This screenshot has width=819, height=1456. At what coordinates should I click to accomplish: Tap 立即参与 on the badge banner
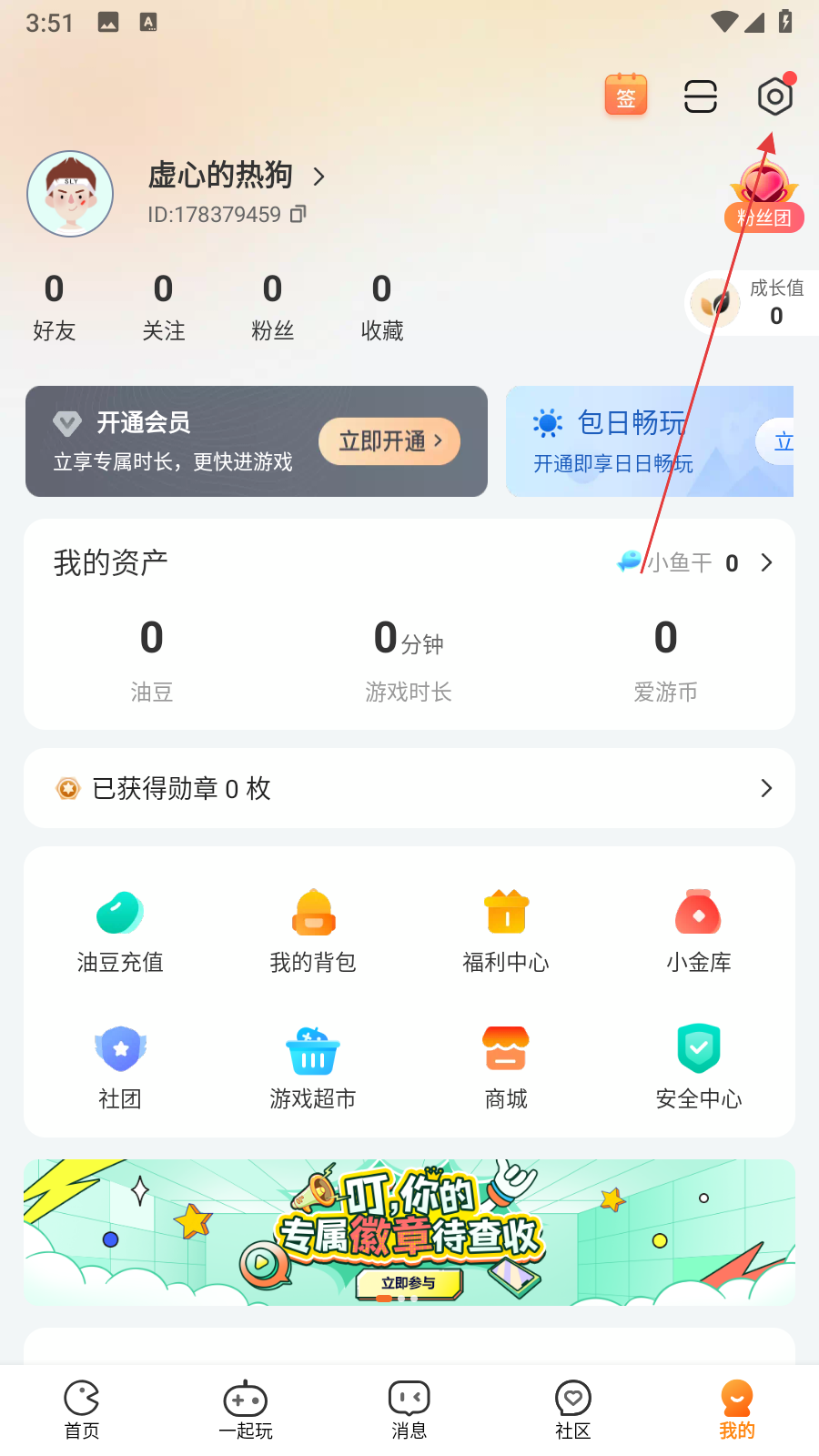tap(409, 1283)
